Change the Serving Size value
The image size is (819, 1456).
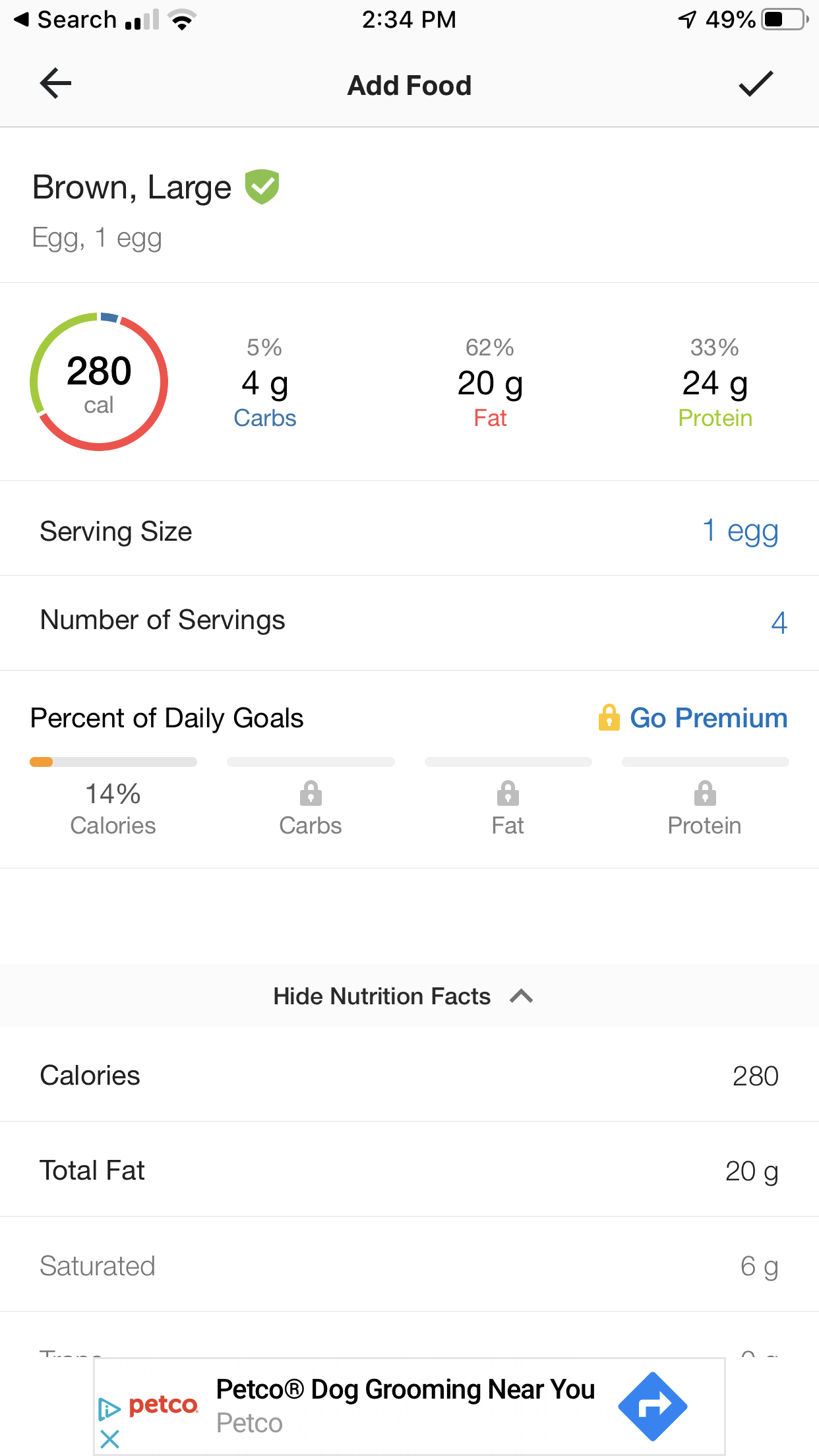(x=740, y=531)
